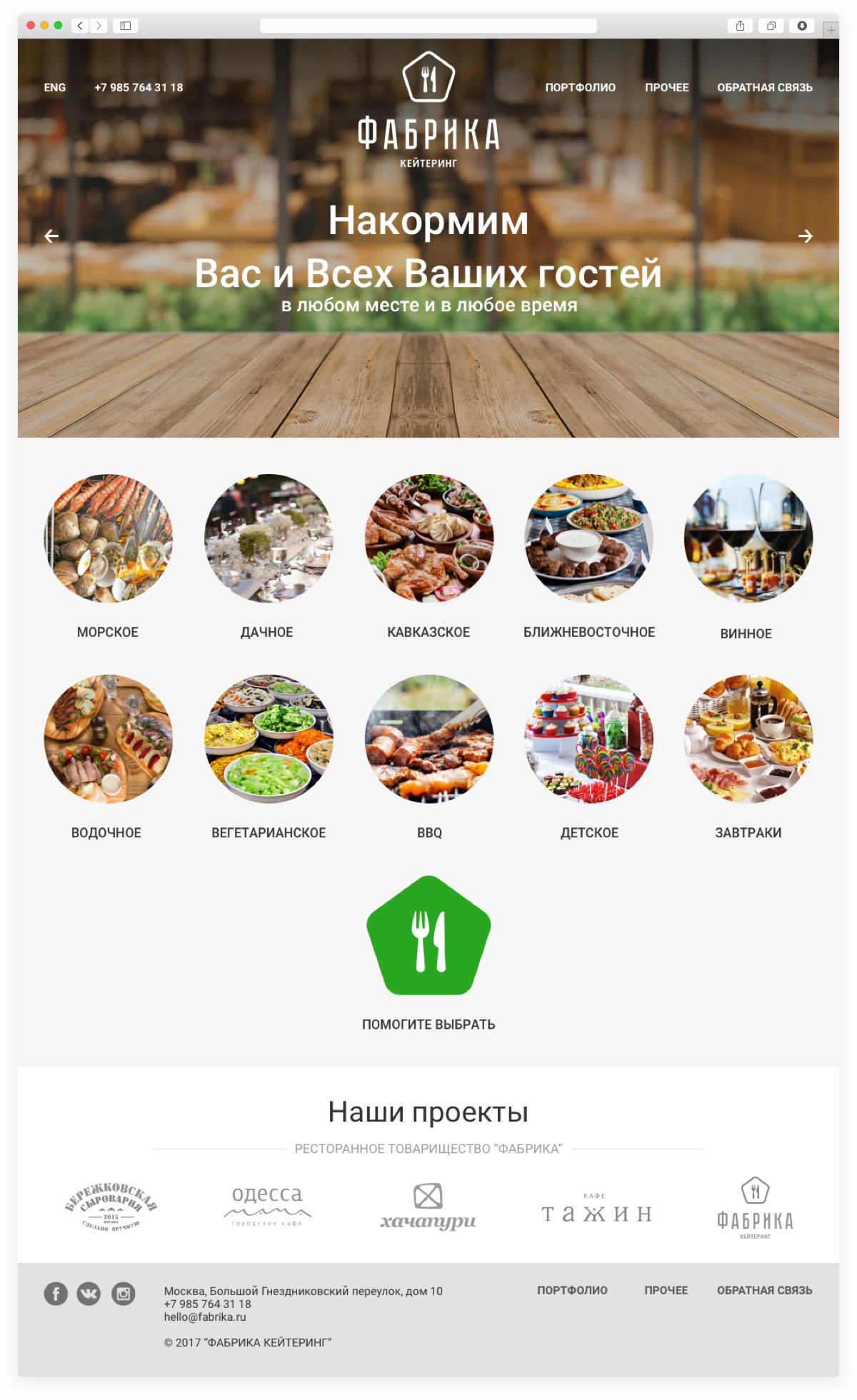Viewport: 857px width, 1400px height.
Task: Open the Instagram profile from footer
Action: tap(123, 1294)
